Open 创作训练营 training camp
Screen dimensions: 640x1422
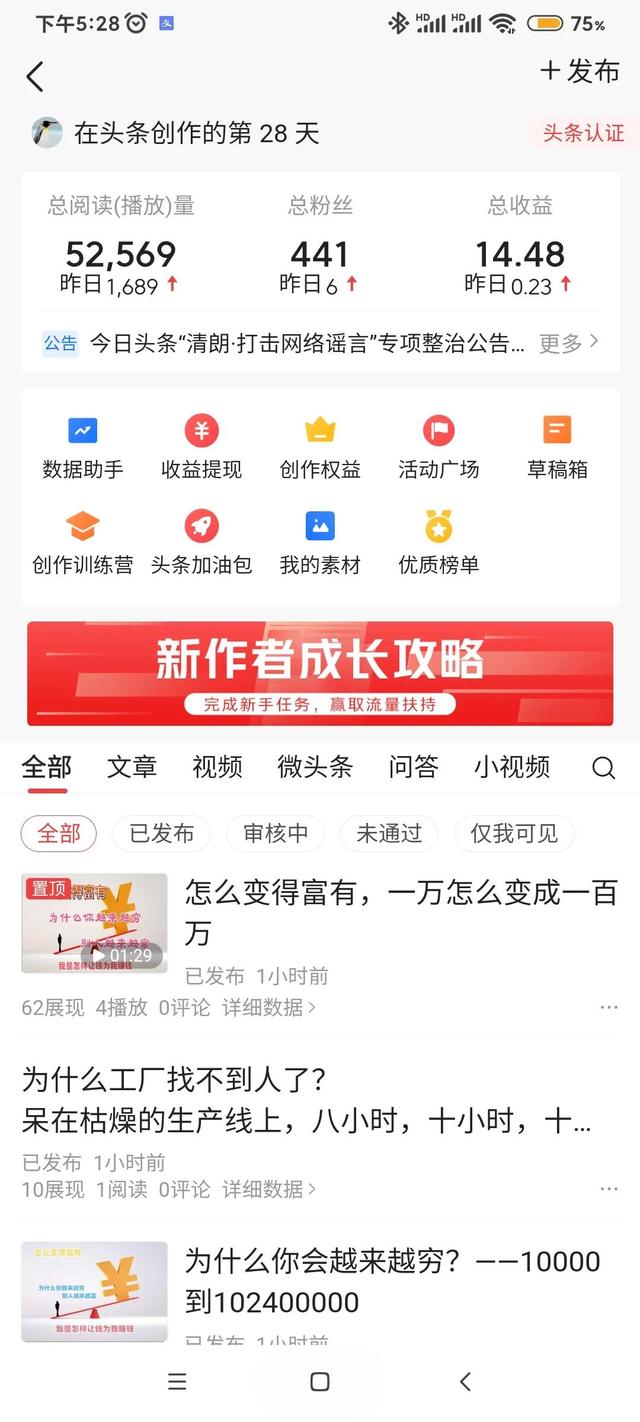tap(83, 543)
